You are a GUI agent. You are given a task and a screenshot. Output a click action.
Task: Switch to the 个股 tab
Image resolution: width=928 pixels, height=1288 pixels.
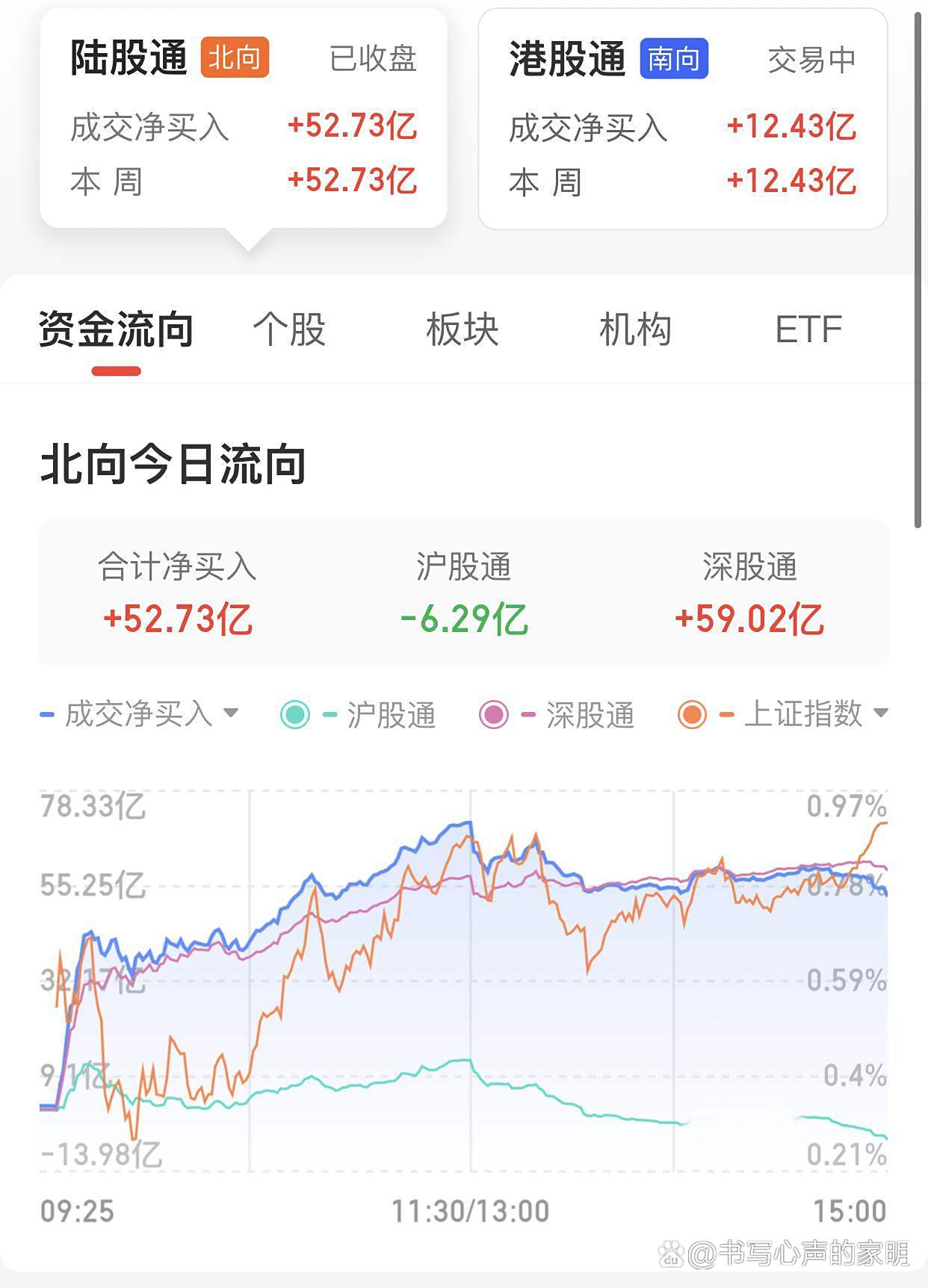(288, 329)
